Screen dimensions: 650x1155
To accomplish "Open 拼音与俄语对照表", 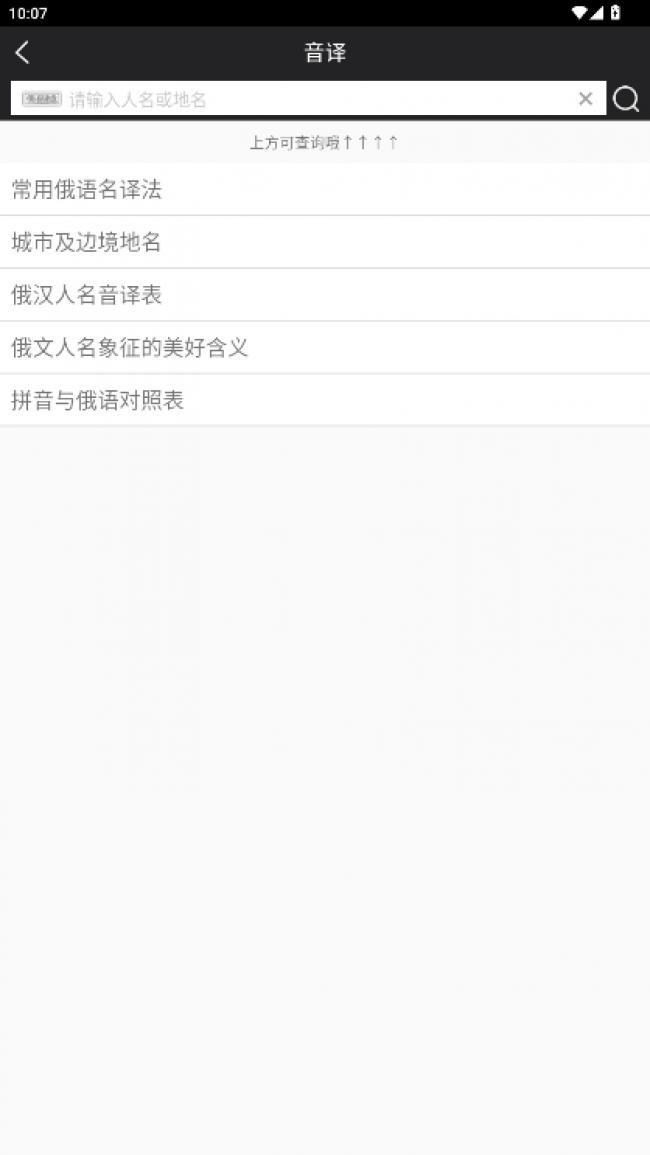I will tap(325, 400).
